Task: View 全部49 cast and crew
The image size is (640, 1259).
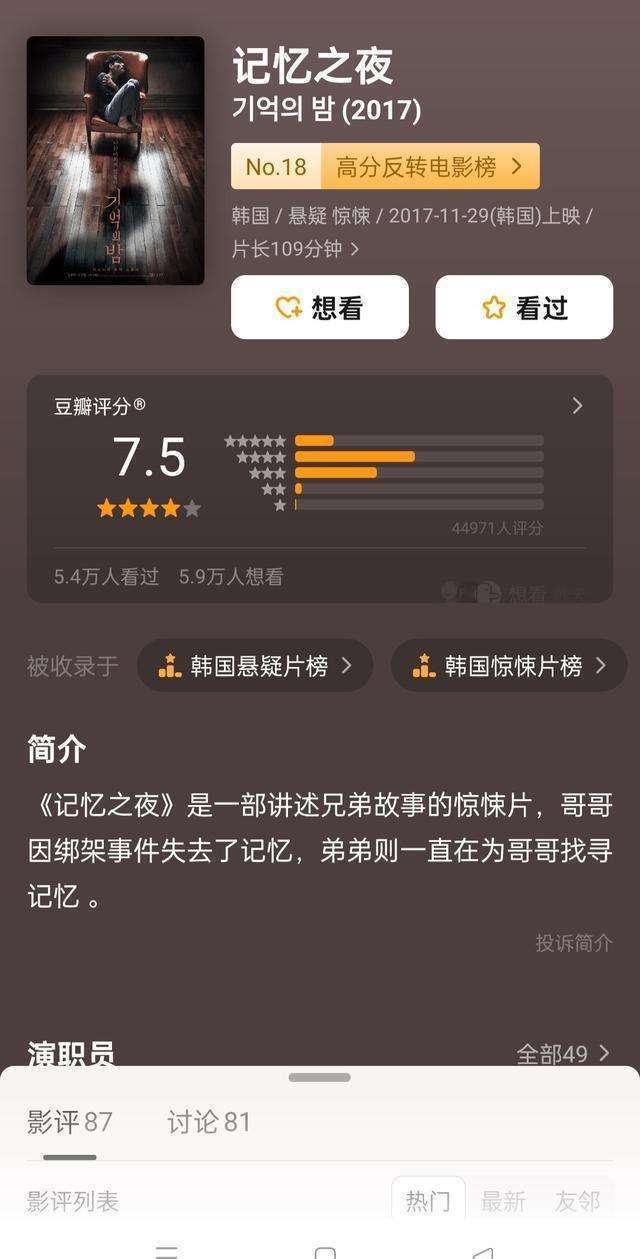Action: click(562, 1053)
